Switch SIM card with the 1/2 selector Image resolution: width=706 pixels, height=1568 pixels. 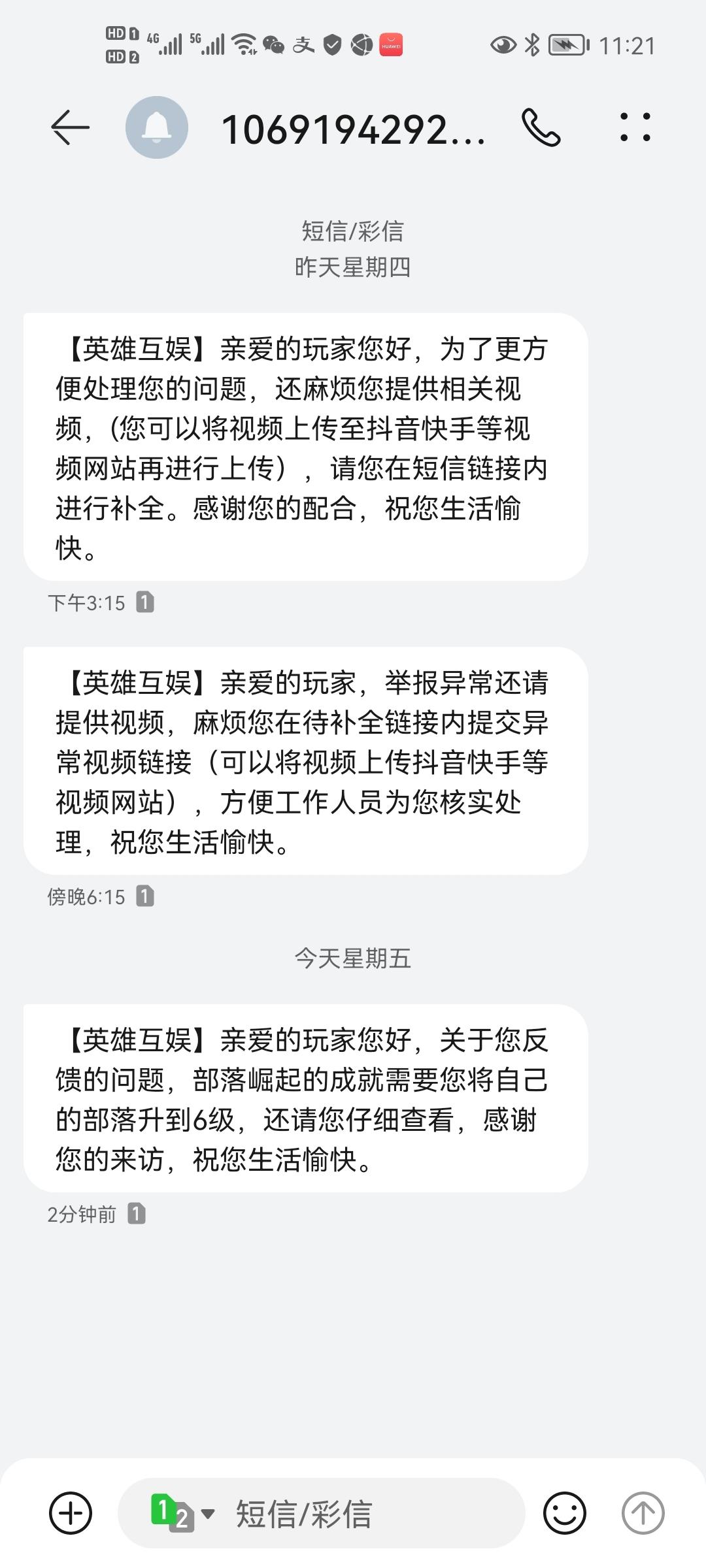point(182,1513)
